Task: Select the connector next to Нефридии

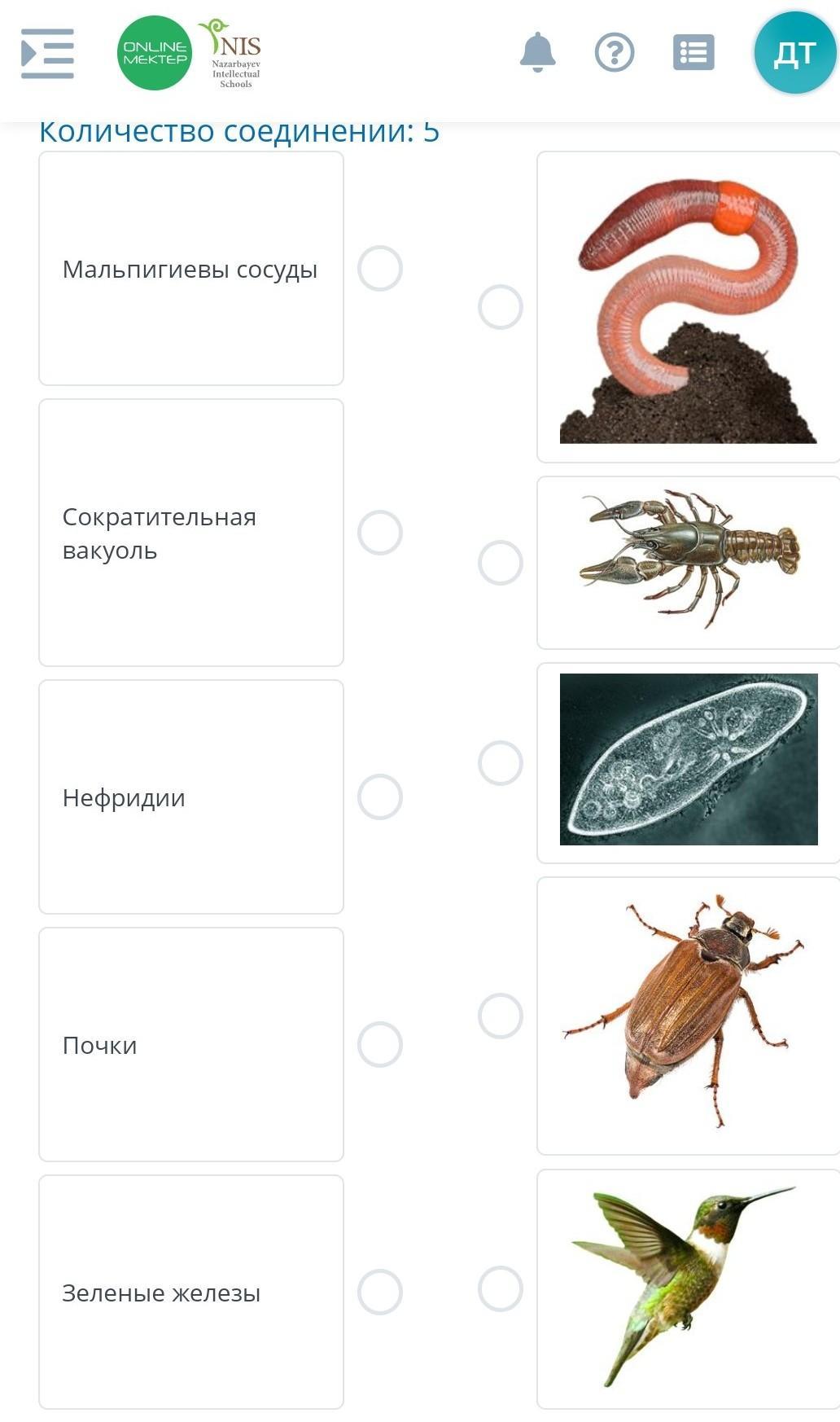Action: point(380,797)
